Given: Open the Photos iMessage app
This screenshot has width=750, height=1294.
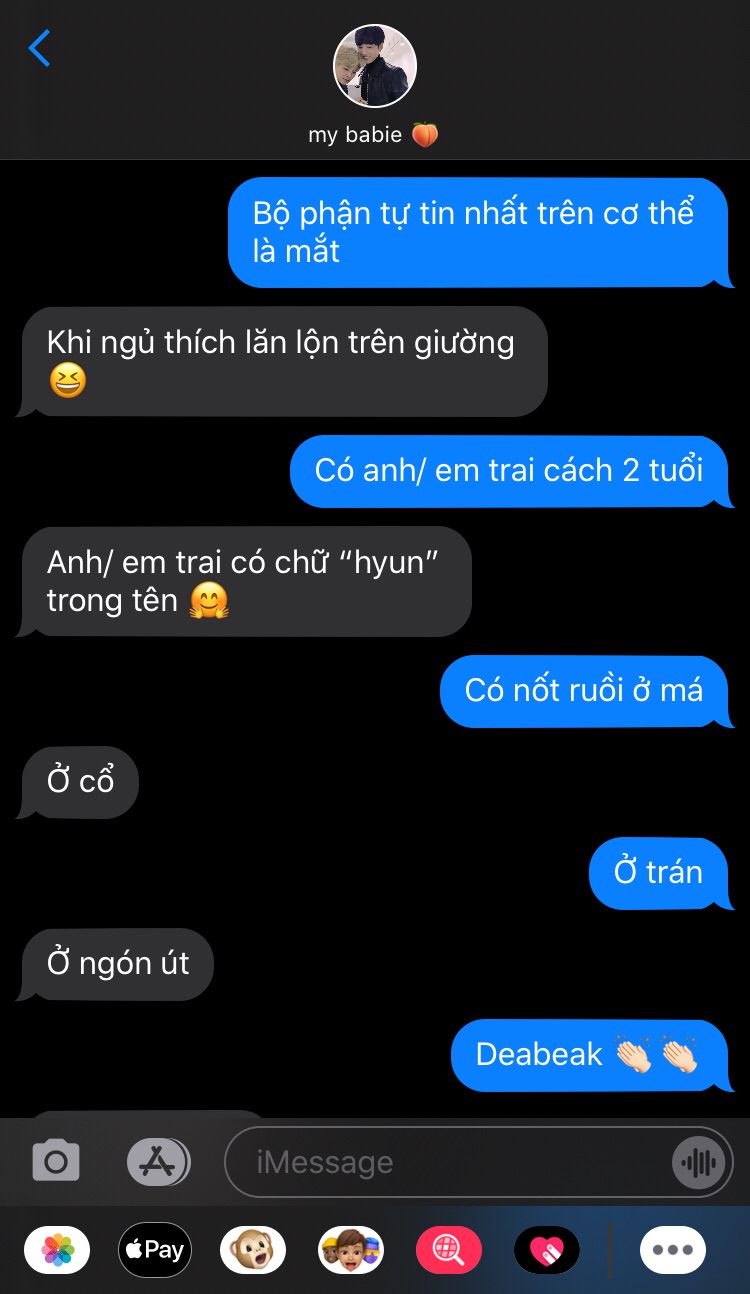Looking at the screenshot, I should coord(57,1250).
